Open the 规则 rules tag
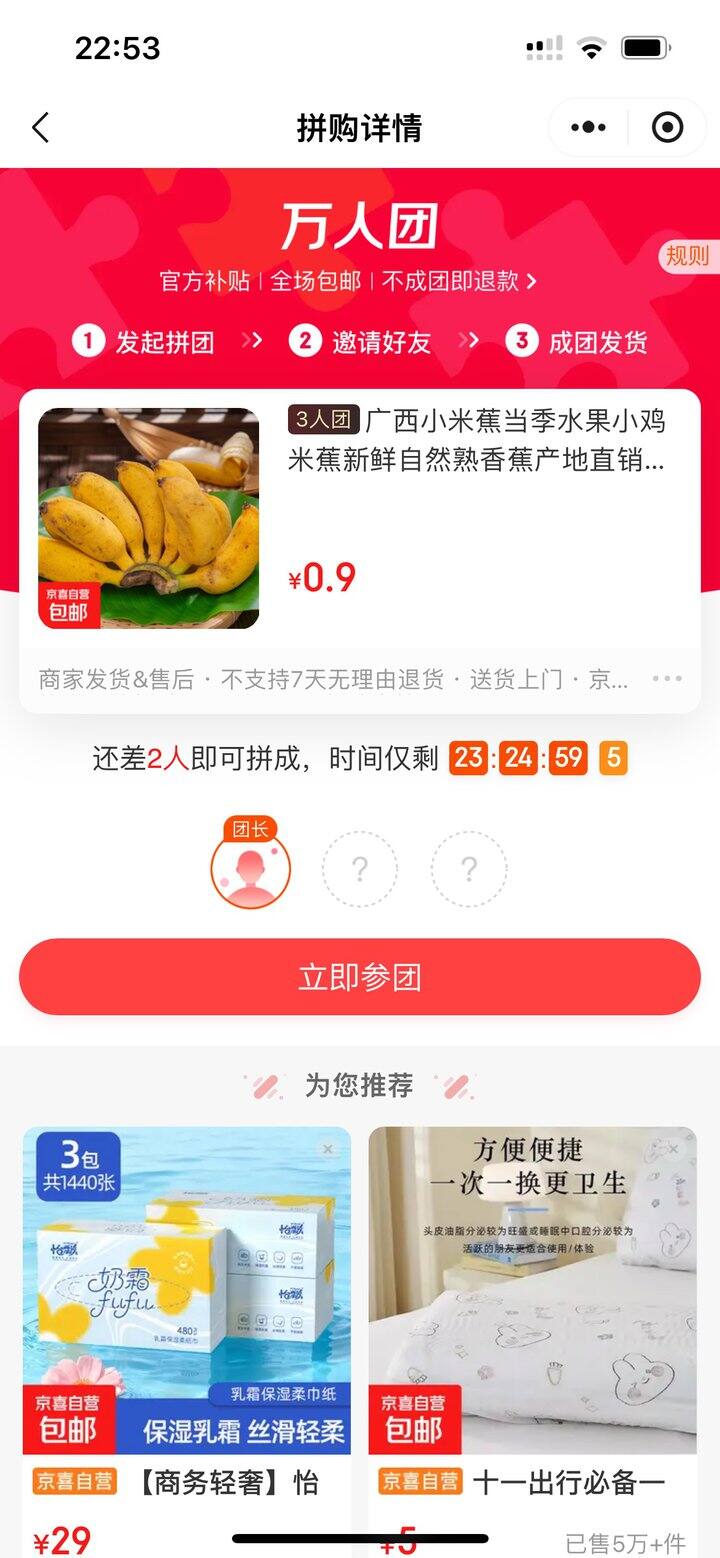Viewport: 720px width, 1558px height. (x=688, y=256)
